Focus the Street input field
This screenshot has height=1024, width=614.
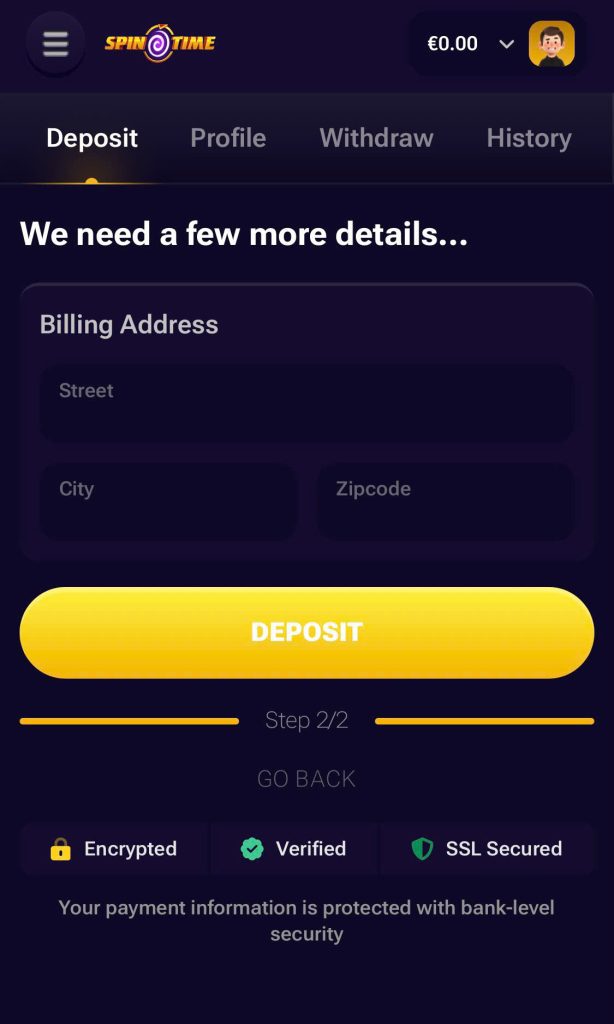pos(306,403)
